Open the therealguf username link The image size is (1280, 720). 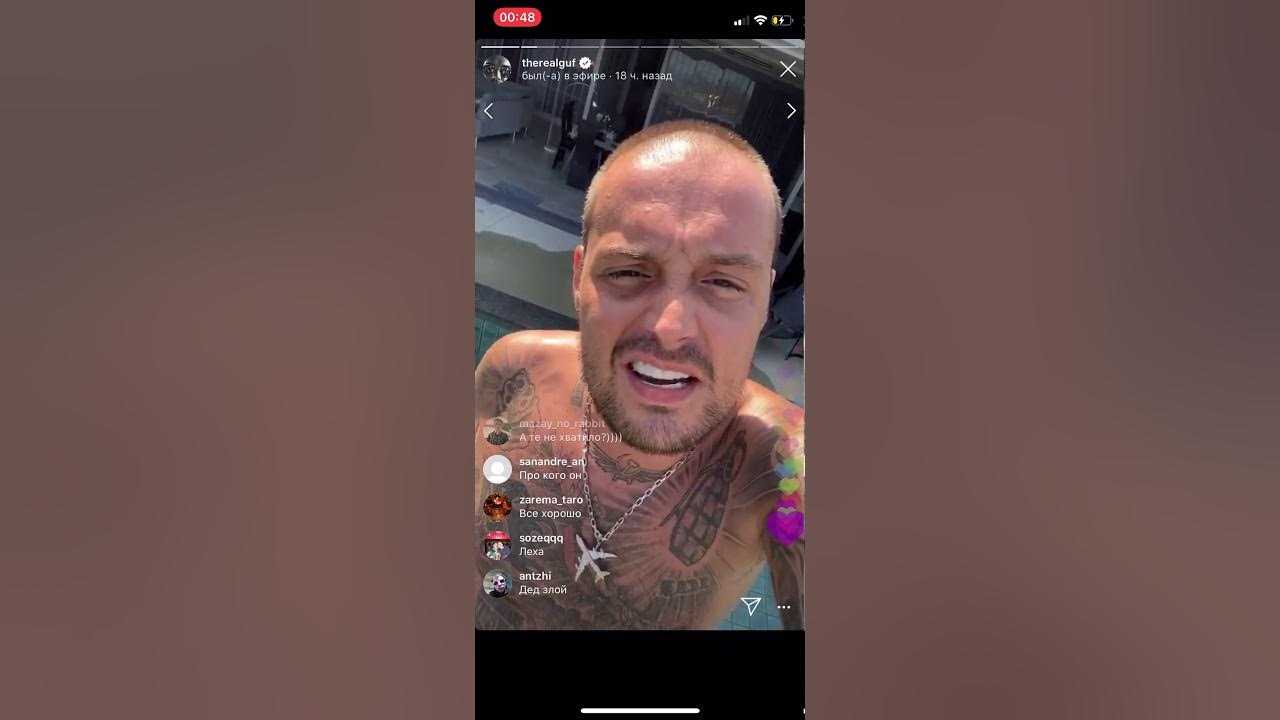(548, 63)
